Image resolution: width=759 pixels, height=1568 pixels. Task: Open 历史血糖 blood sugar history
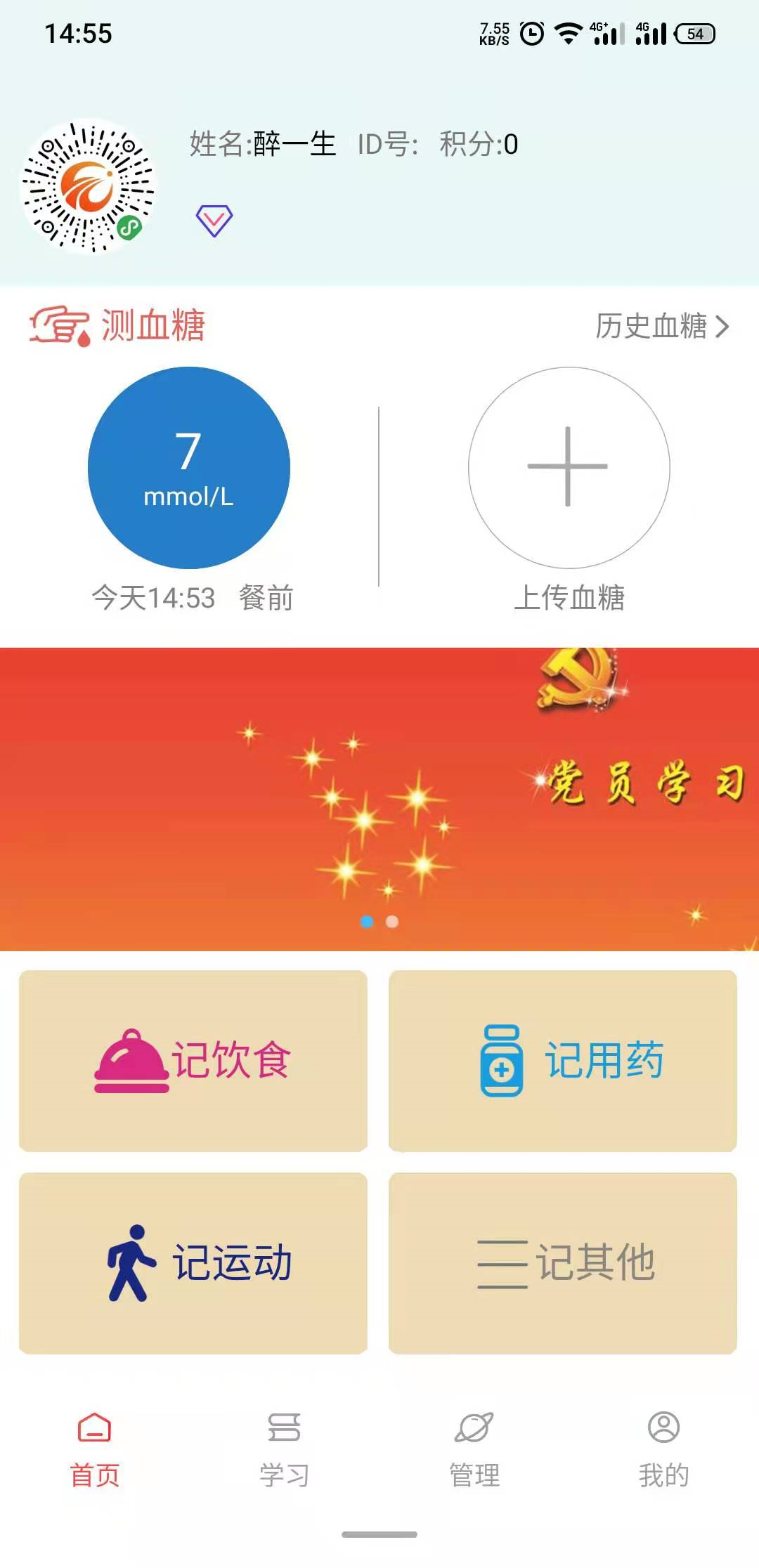(662, 326)
